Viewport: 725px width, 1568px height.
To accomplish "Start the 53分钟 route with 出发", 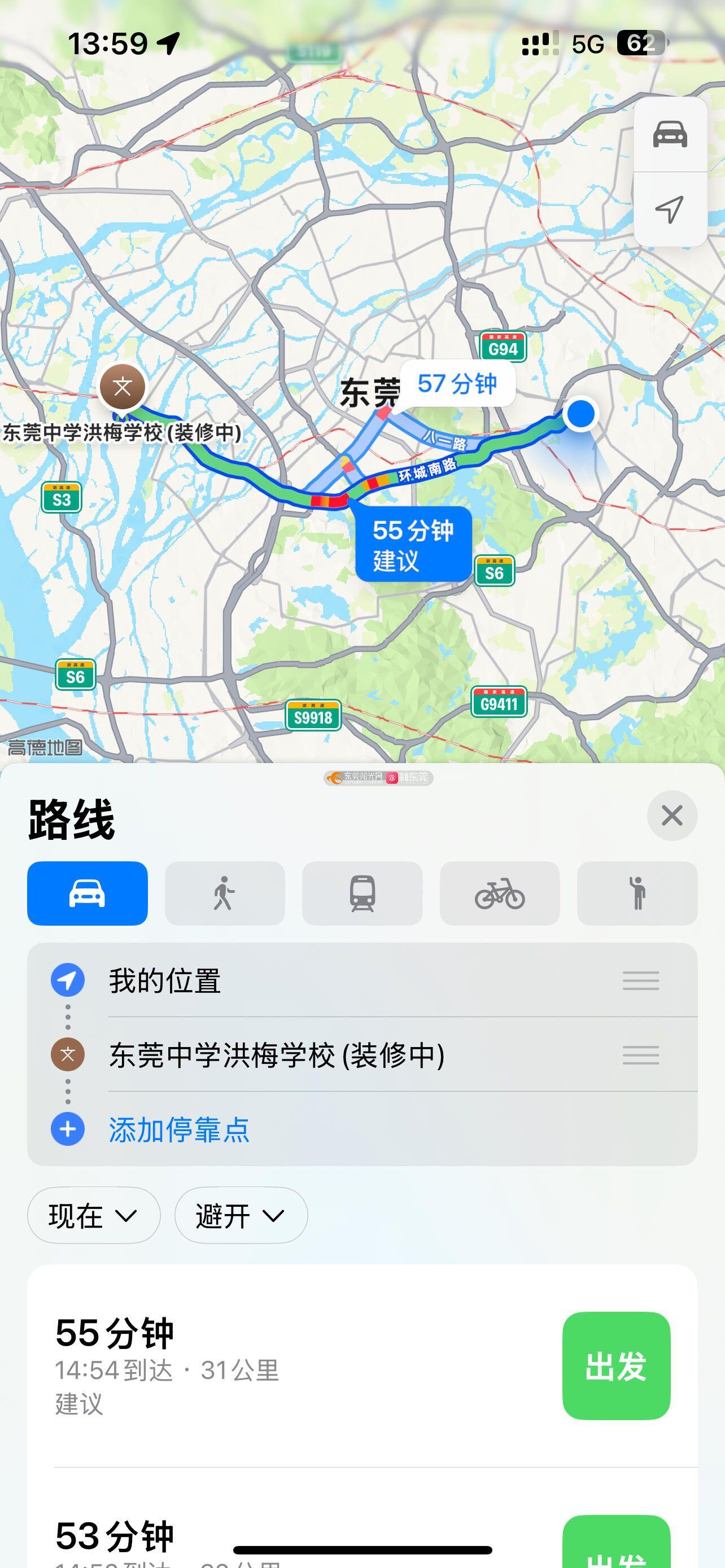I will point(616,1543).
